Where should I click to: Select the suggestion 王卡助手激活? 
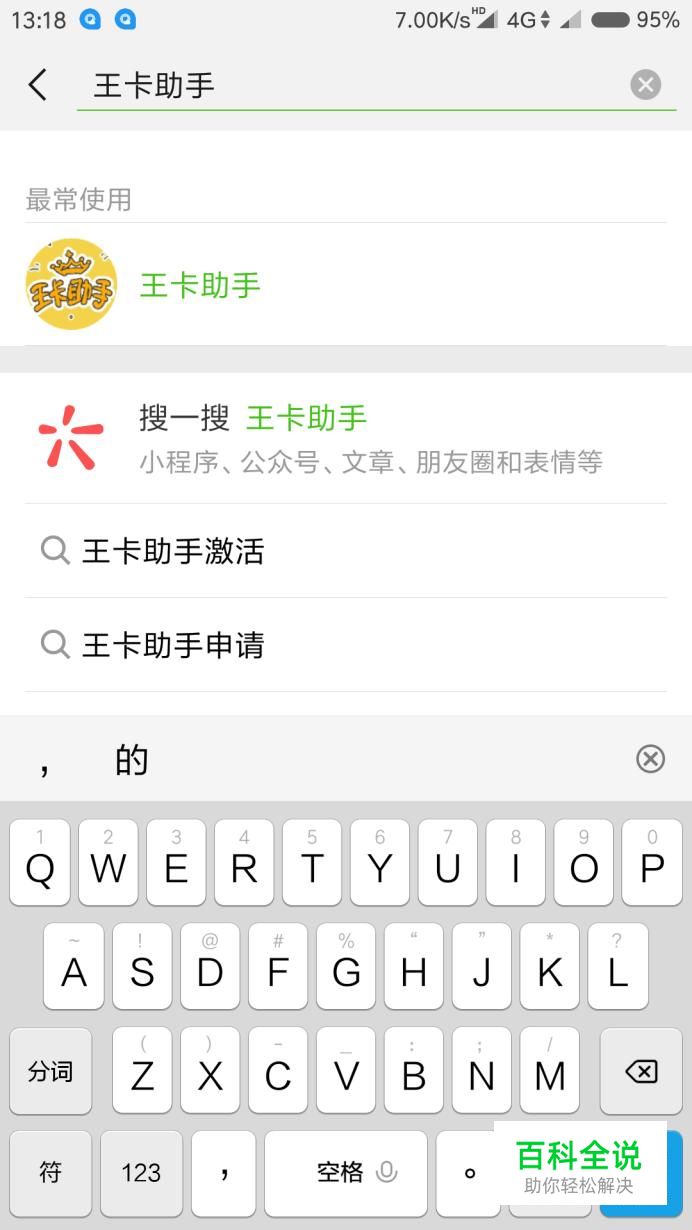coord(173,551)
